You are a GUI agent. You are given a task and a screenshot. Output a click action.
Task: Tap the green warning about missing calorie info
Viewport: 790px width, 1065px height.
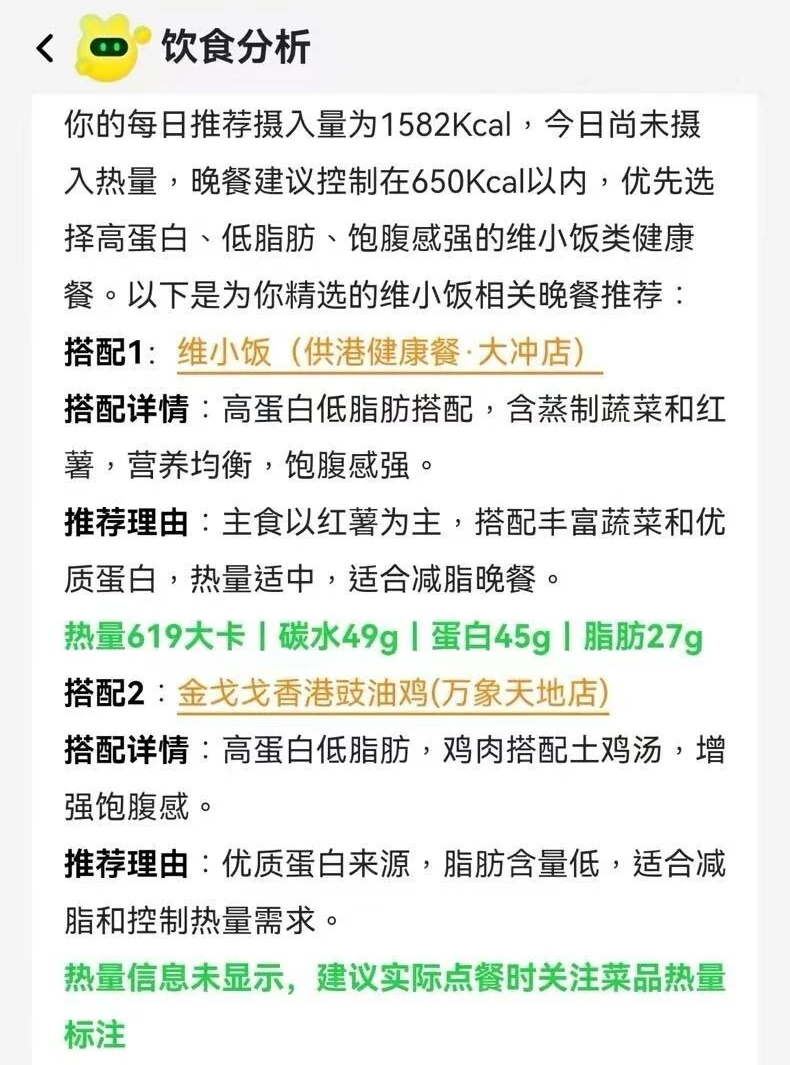[x=394, y=982]
